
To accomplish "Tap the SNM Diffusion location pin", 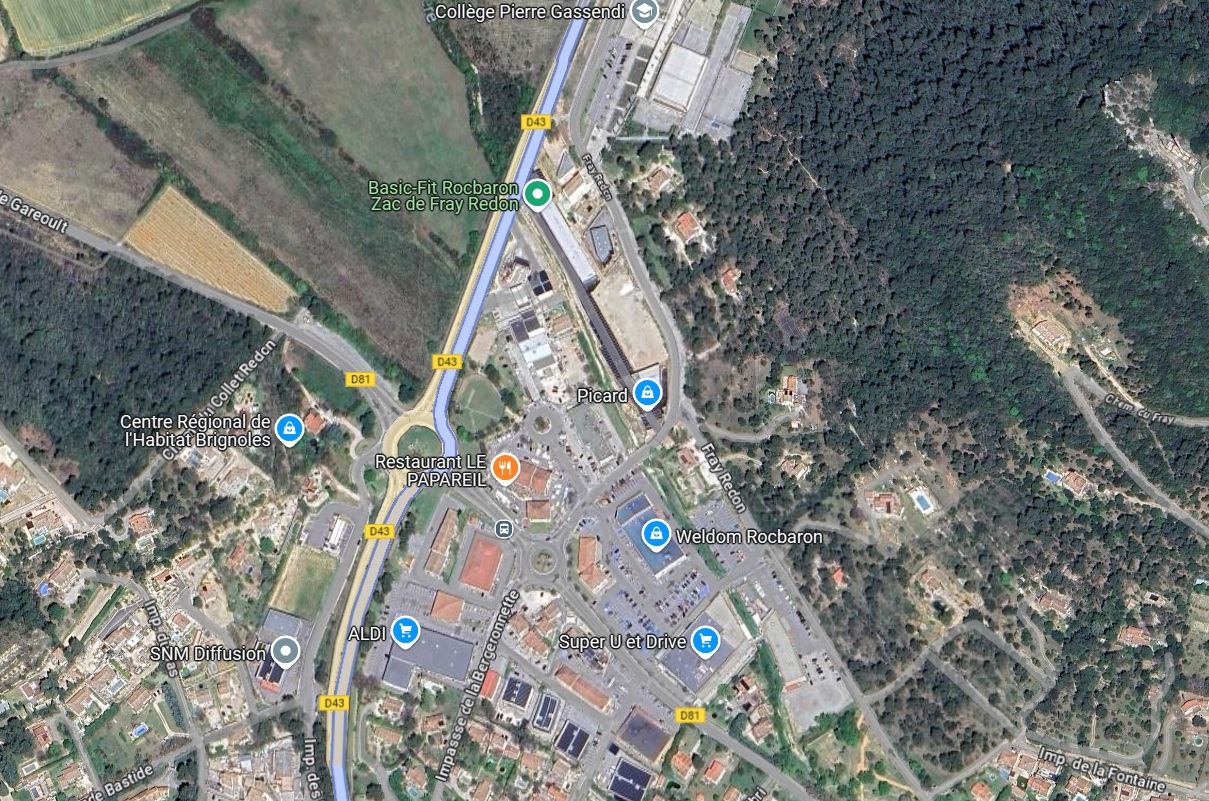I will point(286,651).
